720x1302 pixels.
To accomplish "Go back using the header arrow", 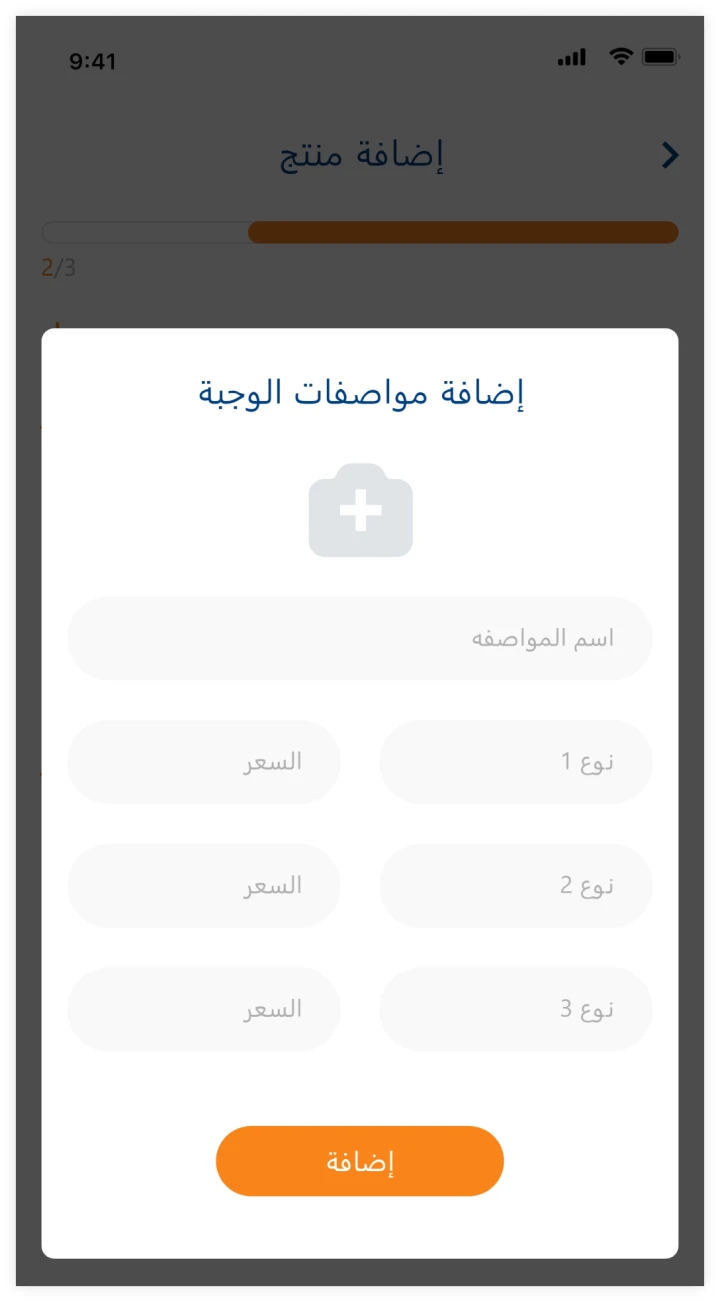I will [670, 155].
